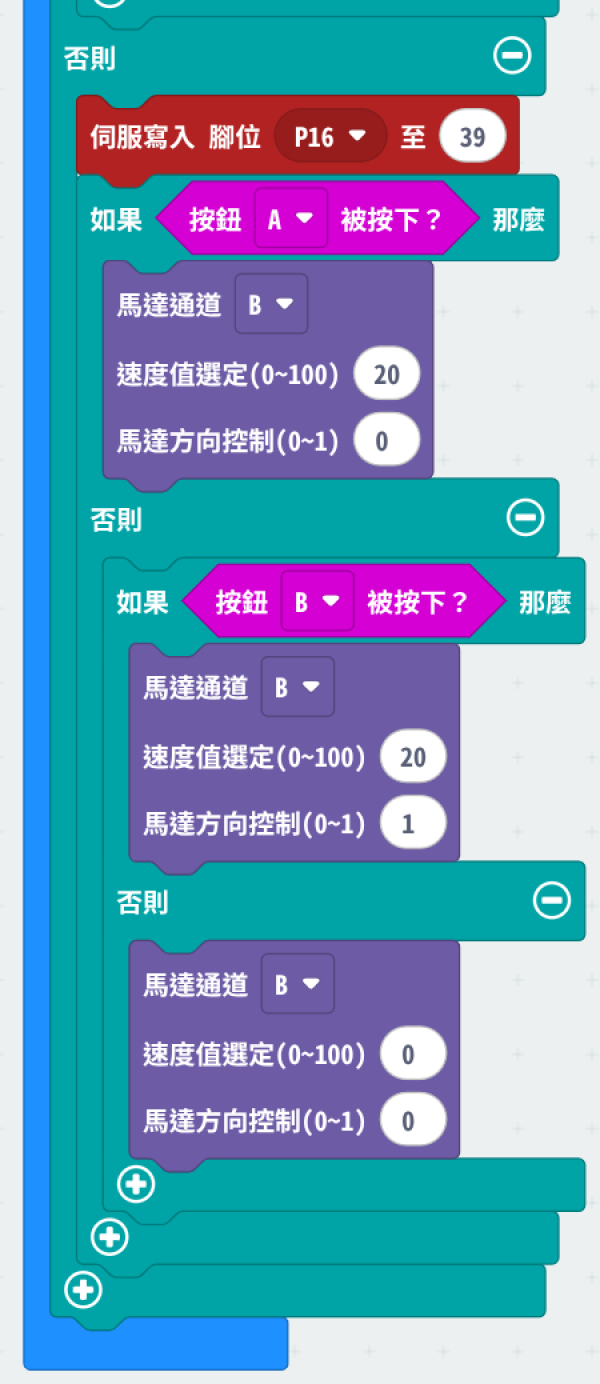The image size is (600, 1384).
Task: Edit the 馬達方向控制 value 1
Action: tap(412, 823)
